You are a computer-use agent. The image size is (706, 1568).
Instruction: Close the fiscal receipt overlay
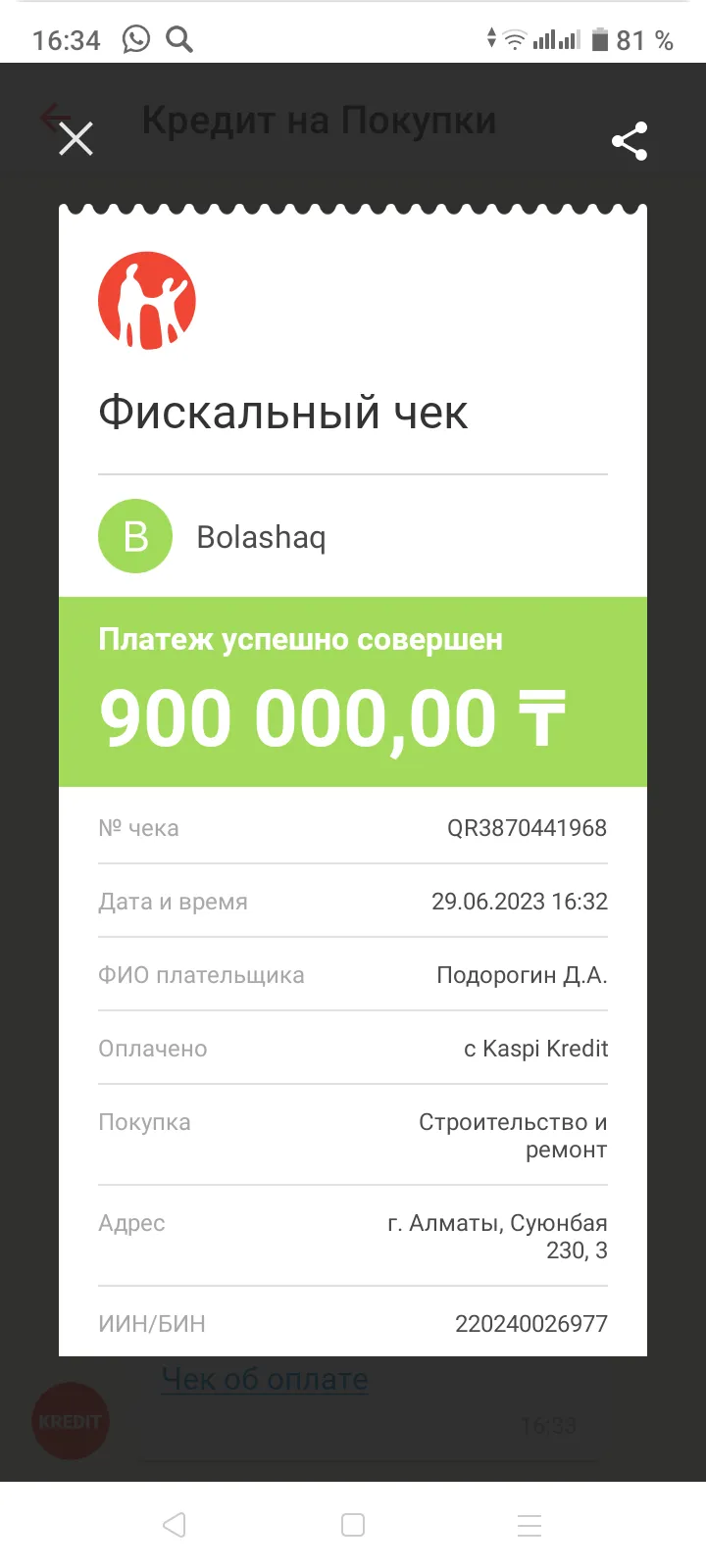click(x=76, y=139)
